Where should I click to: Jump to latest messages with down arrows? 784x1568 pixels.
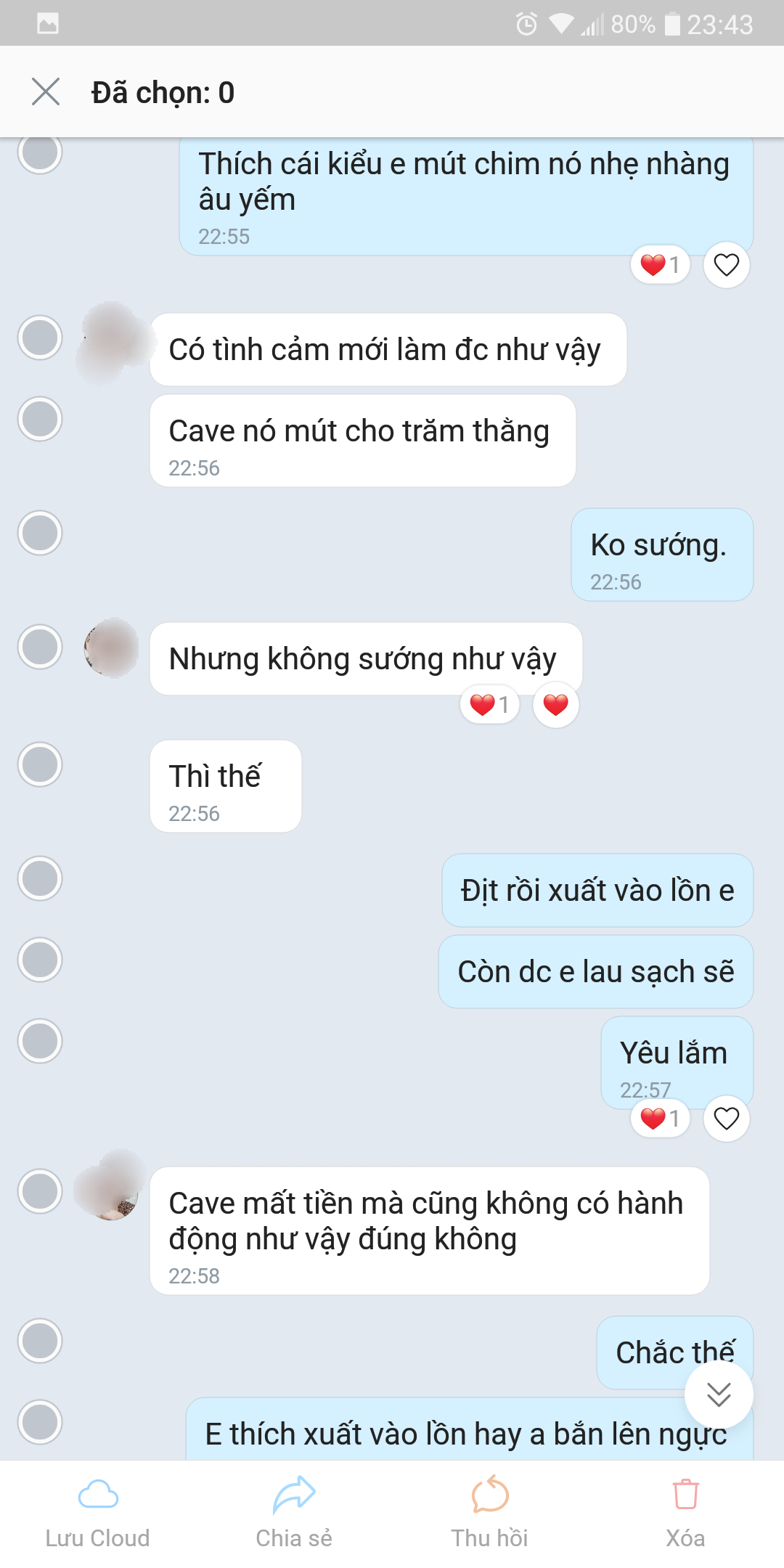(719, 1395)
